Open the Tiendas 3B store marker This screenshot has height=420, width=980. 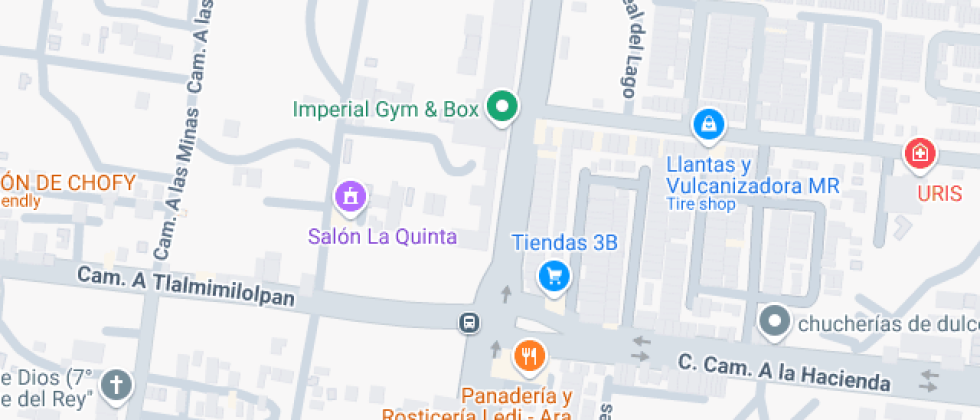pos(554,275)
